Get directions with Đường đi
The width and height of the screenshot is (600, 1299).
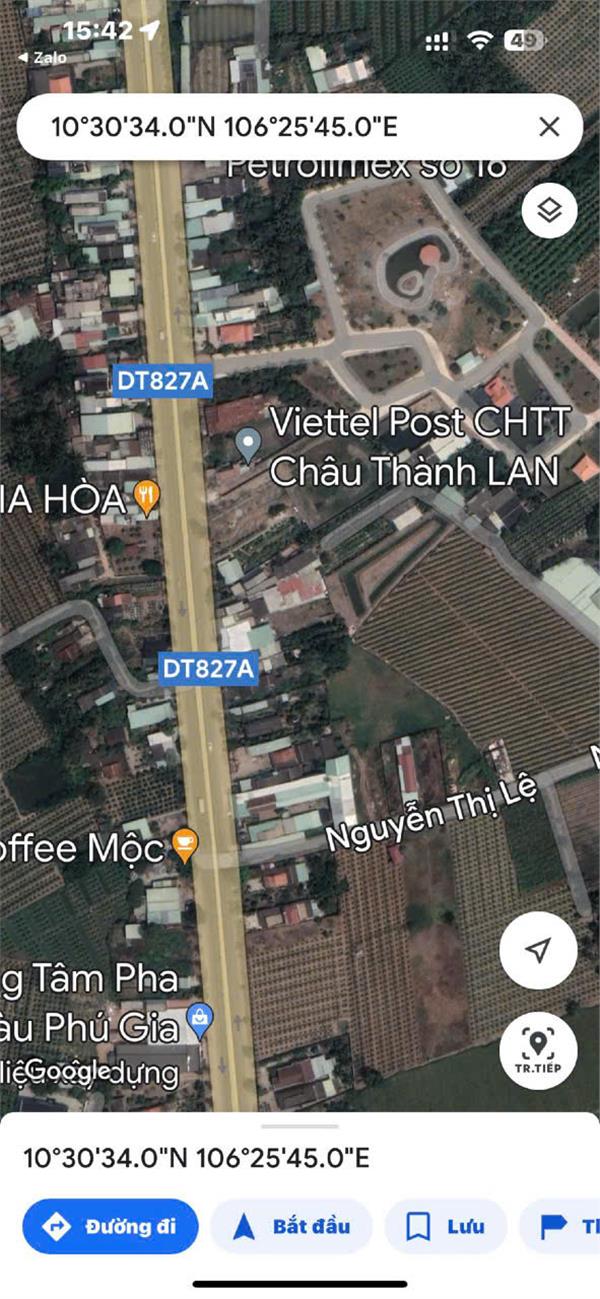pos(110,1226)
